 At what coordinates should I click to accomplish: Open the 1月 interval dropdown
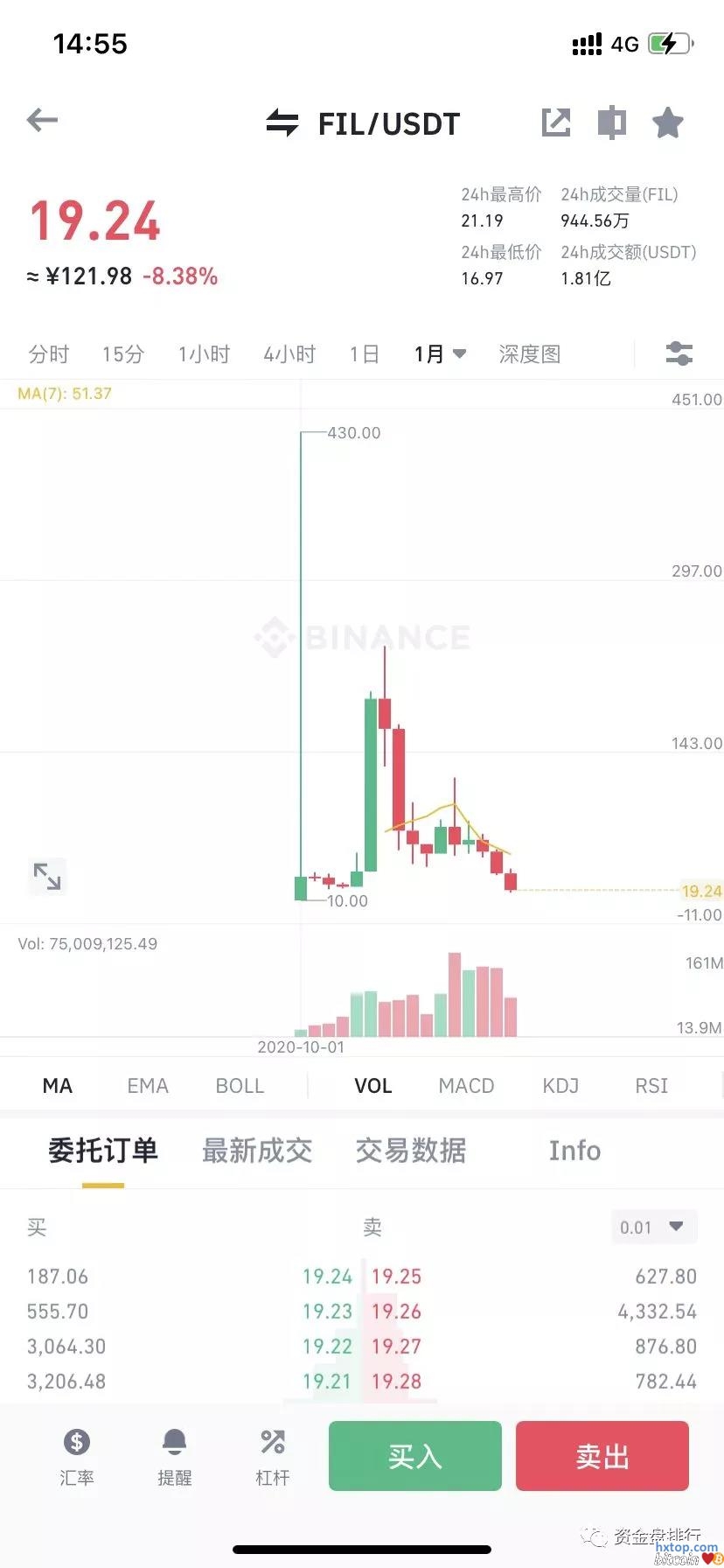point(440,354)
